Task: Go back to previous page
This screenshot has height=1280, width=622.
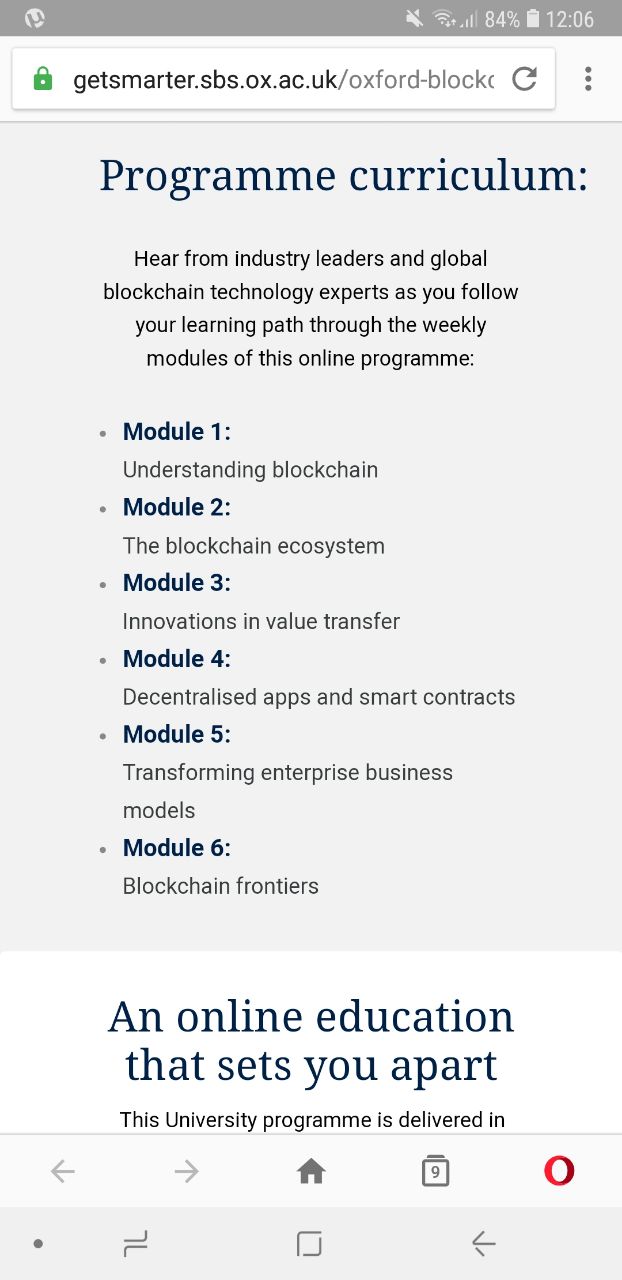Action: pyautogui.click(x=63, y=1171)
